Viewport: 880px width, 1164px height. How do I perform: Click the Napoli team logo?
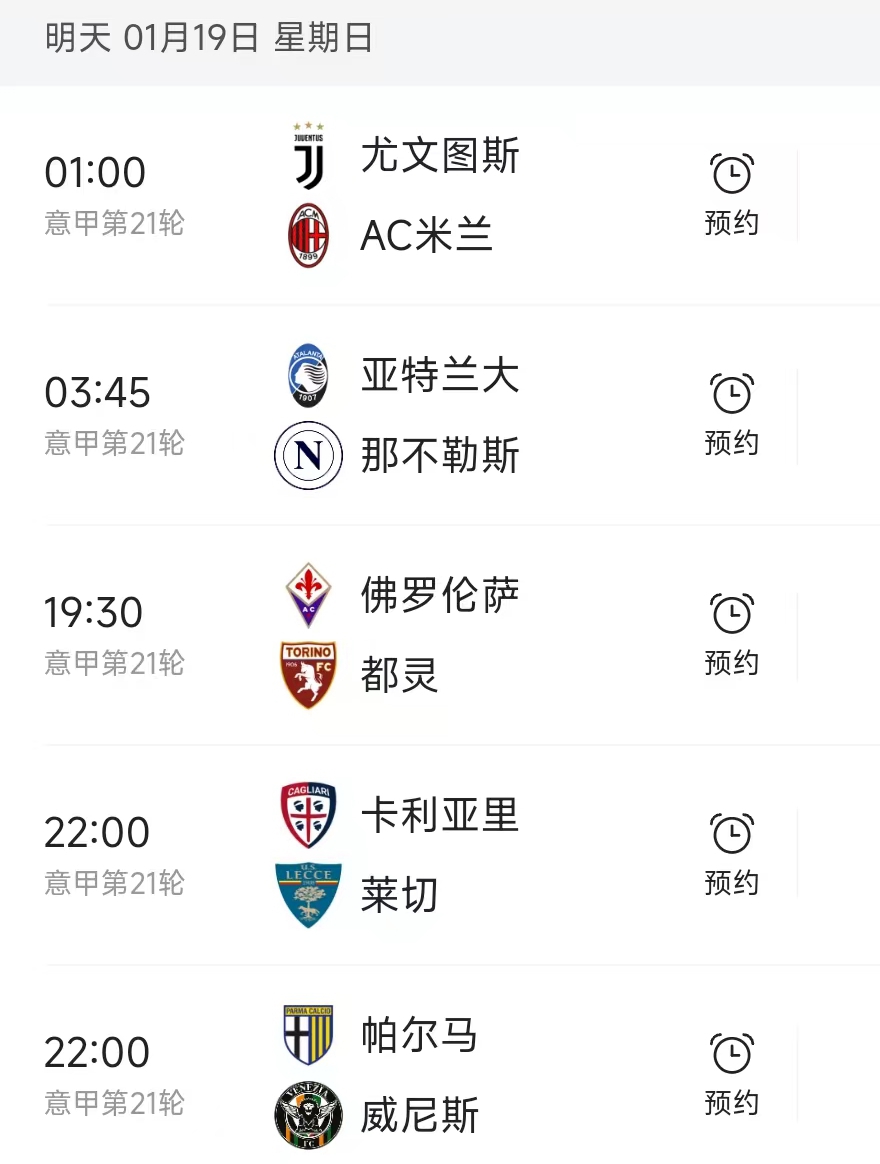click(307, 456)
